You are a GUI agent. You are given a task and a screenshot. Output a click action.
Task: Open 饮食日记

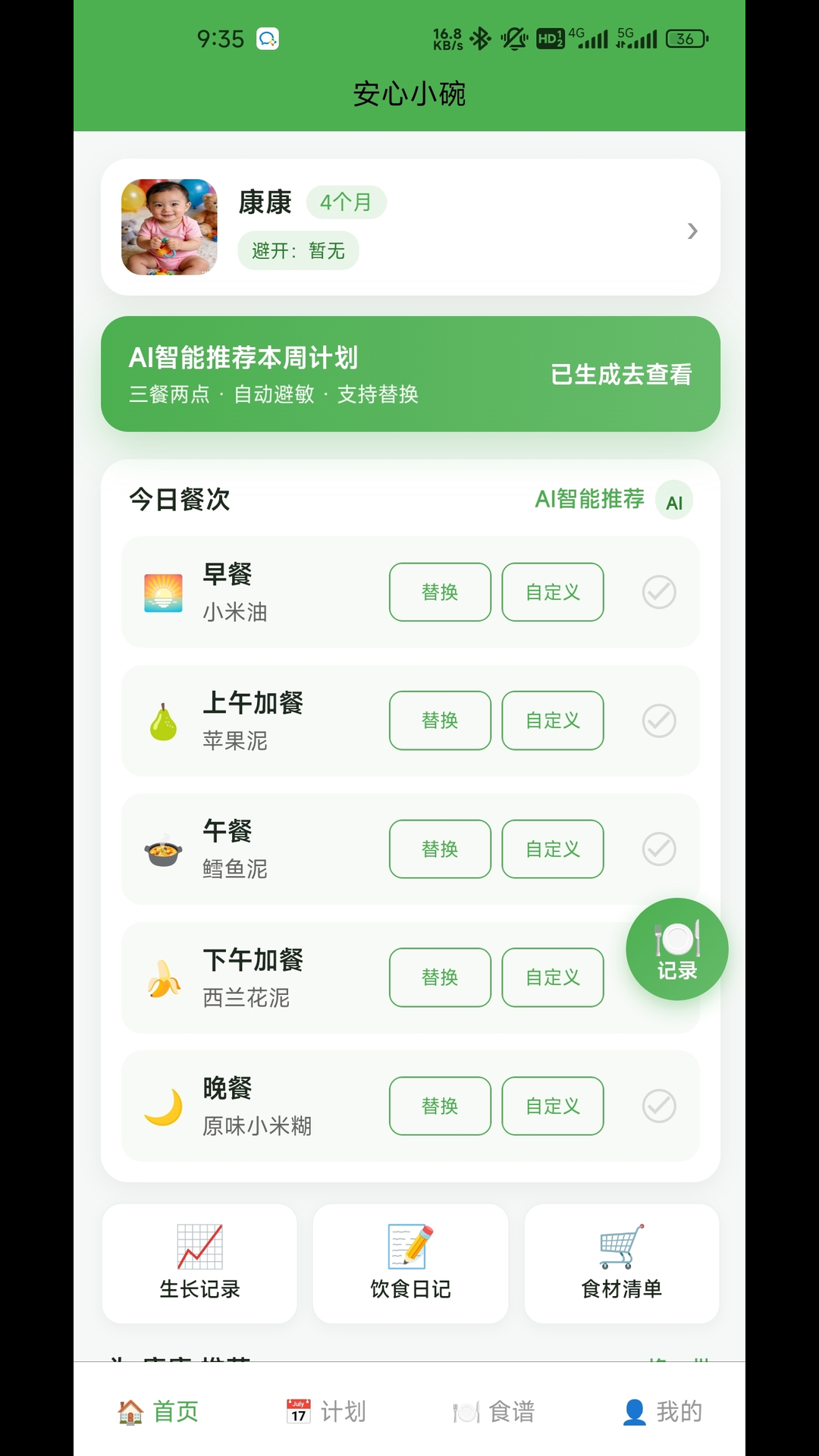410,1263
